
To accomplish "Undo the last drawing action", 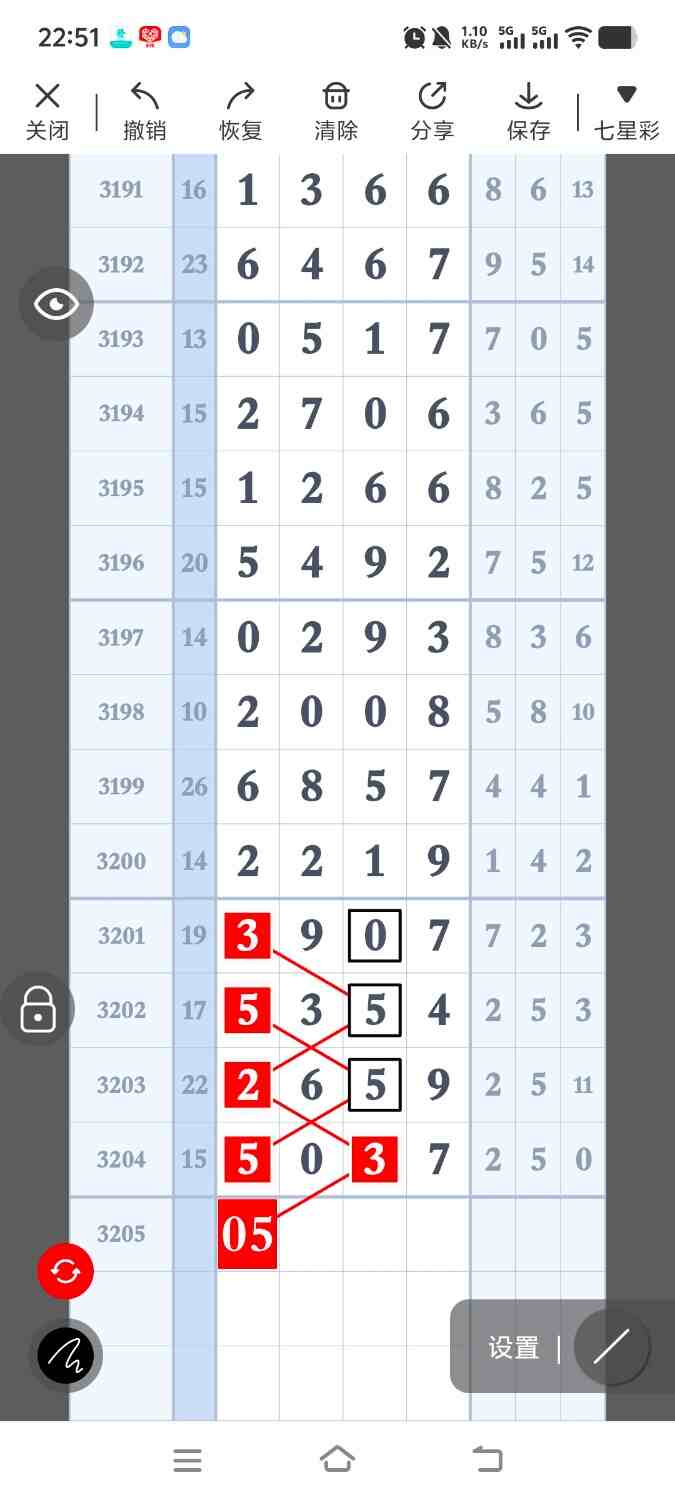I will (144, 111).
